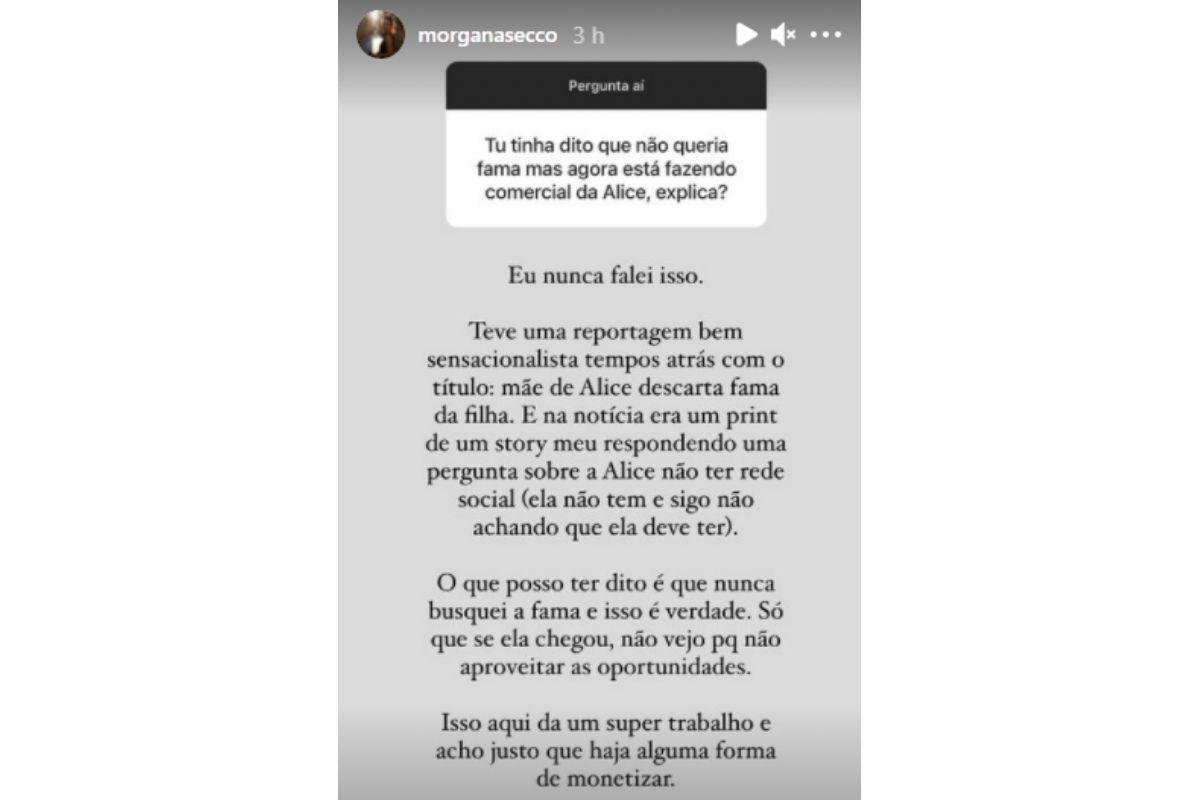Open morganasecco's profile from the username

[x=486, y=35]
